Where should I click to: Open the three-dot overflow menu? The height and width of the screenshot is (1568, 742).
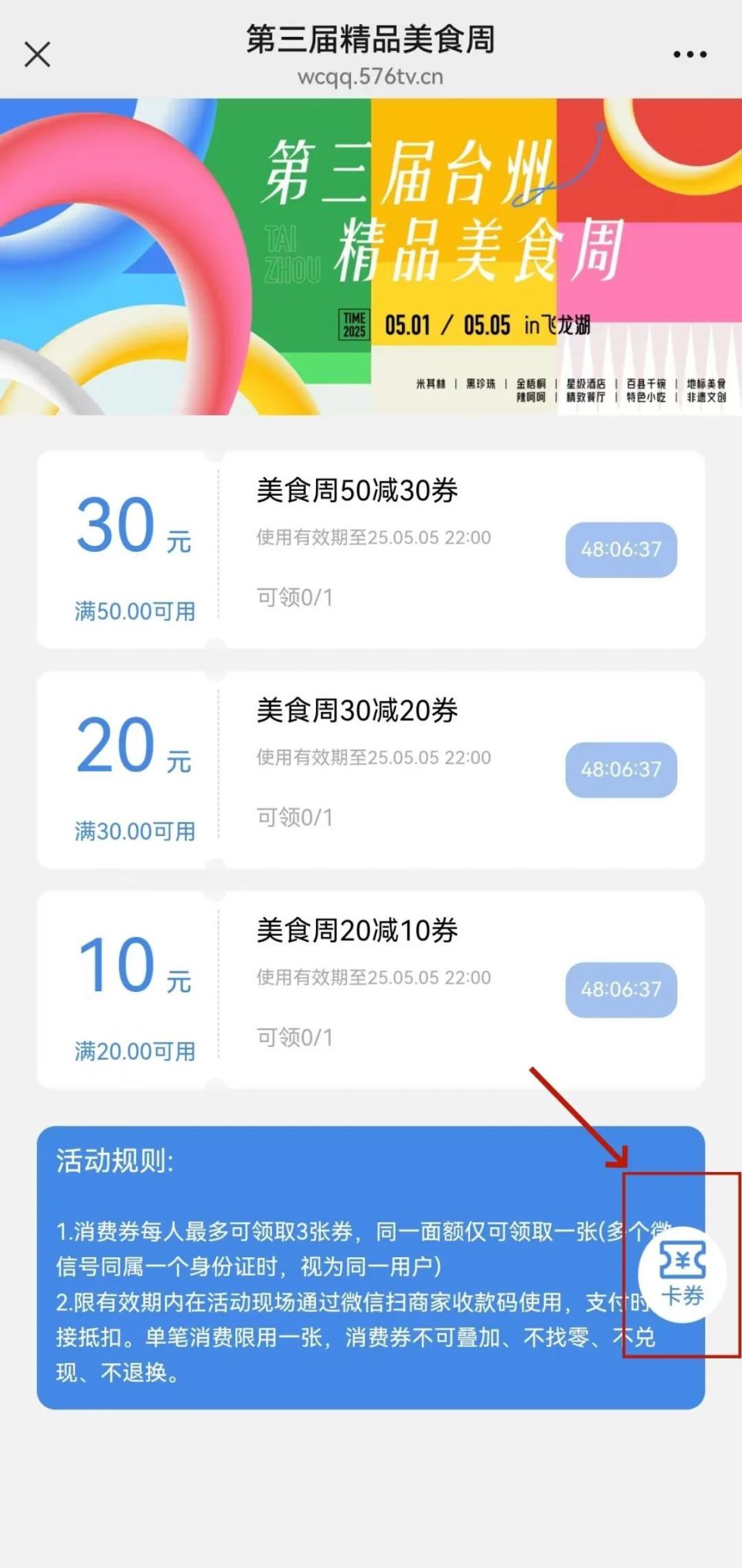coord(689,54)
